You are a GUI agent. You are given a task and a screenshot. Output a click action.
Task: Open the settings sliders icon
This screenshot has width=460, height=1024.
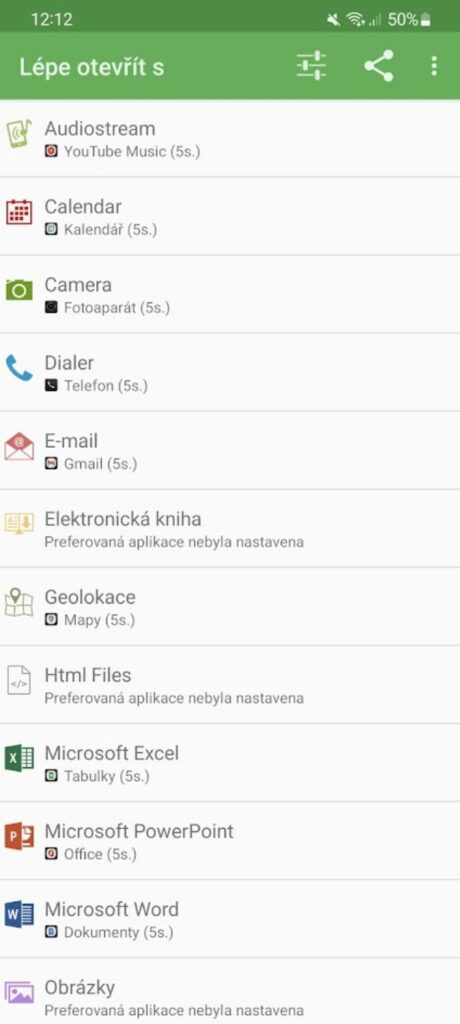311,66
